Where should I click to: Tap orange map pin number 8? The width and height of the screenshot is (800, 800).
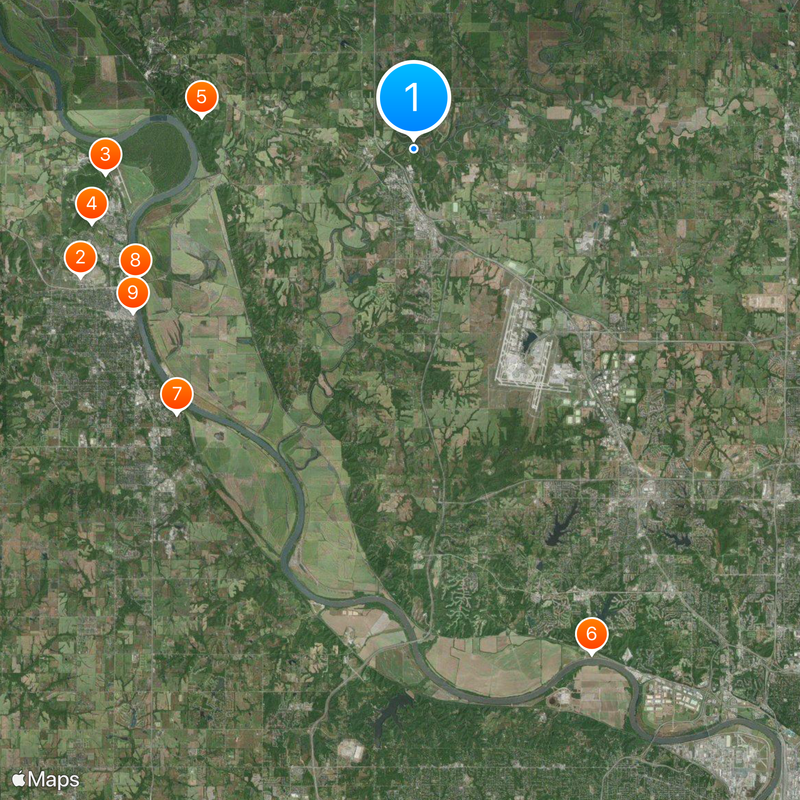point(135,261)
